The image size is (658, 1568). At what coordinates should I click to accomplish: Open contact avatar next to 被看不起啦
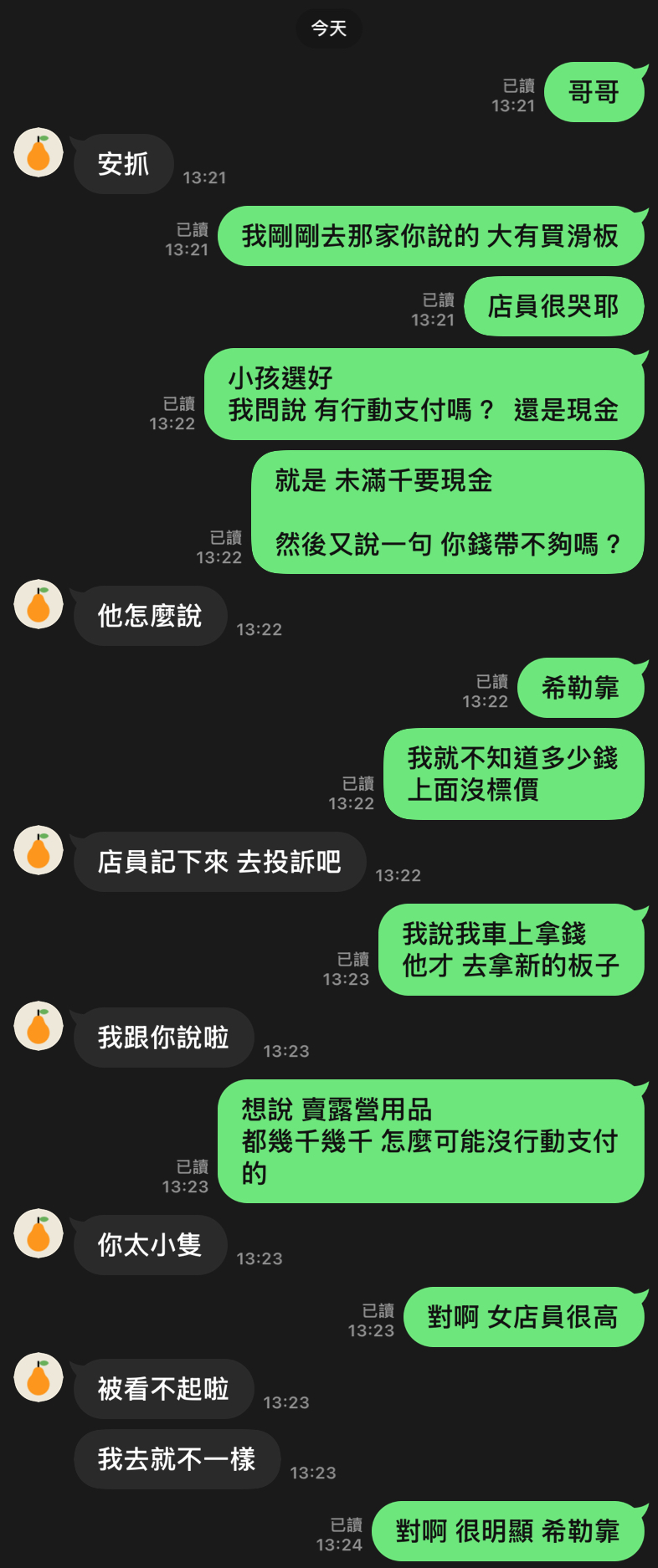(x=39, y=1377)
